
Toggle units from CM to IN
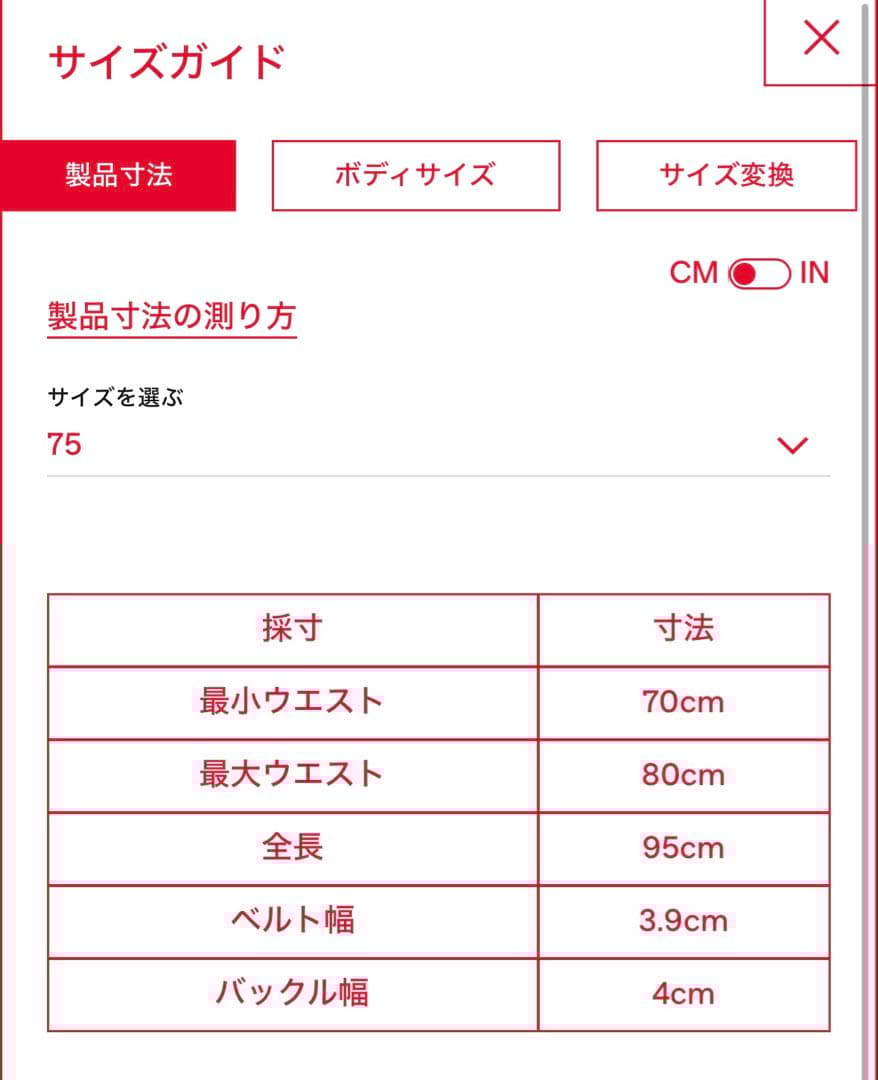(759, 273)
